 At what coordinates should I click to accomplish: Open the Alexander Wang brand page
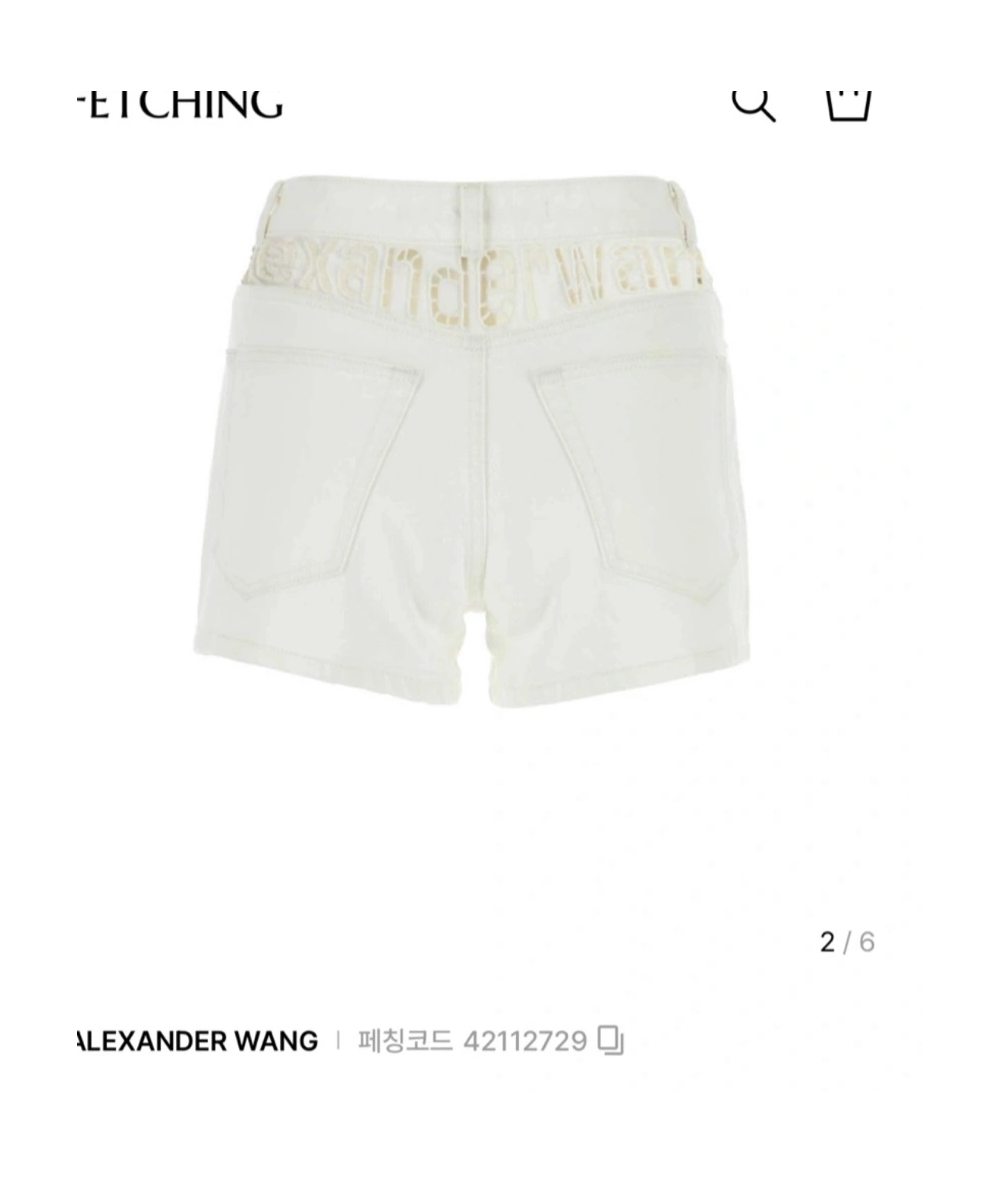pyautogui.click(x=198, y=1041)
